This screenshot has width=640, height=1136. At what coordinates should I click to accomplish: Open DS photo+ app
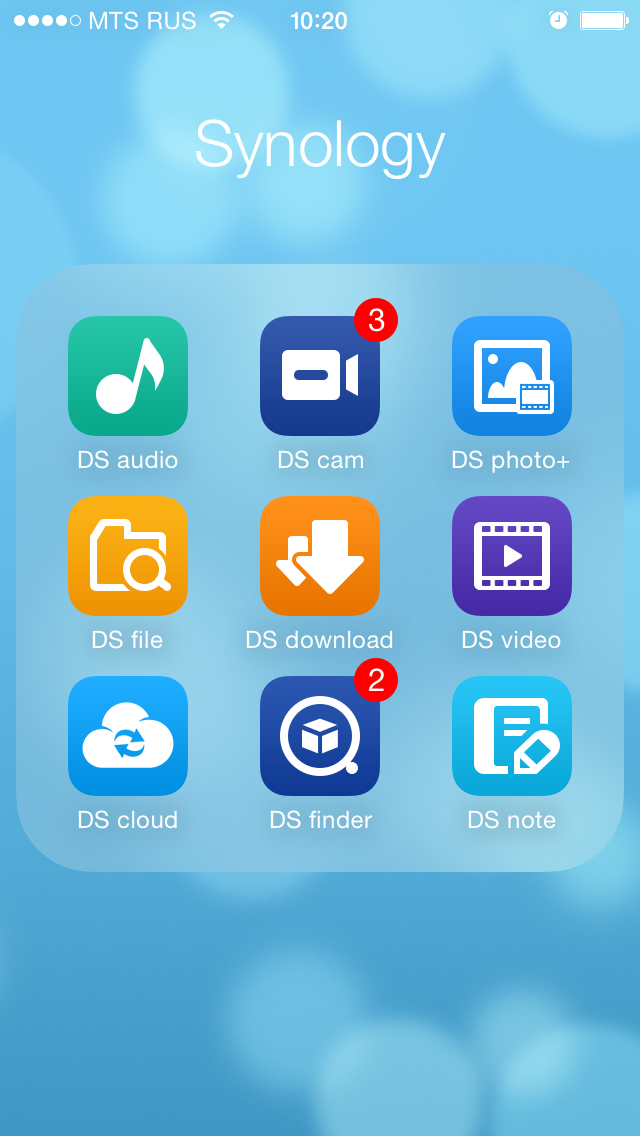[512, 376]
